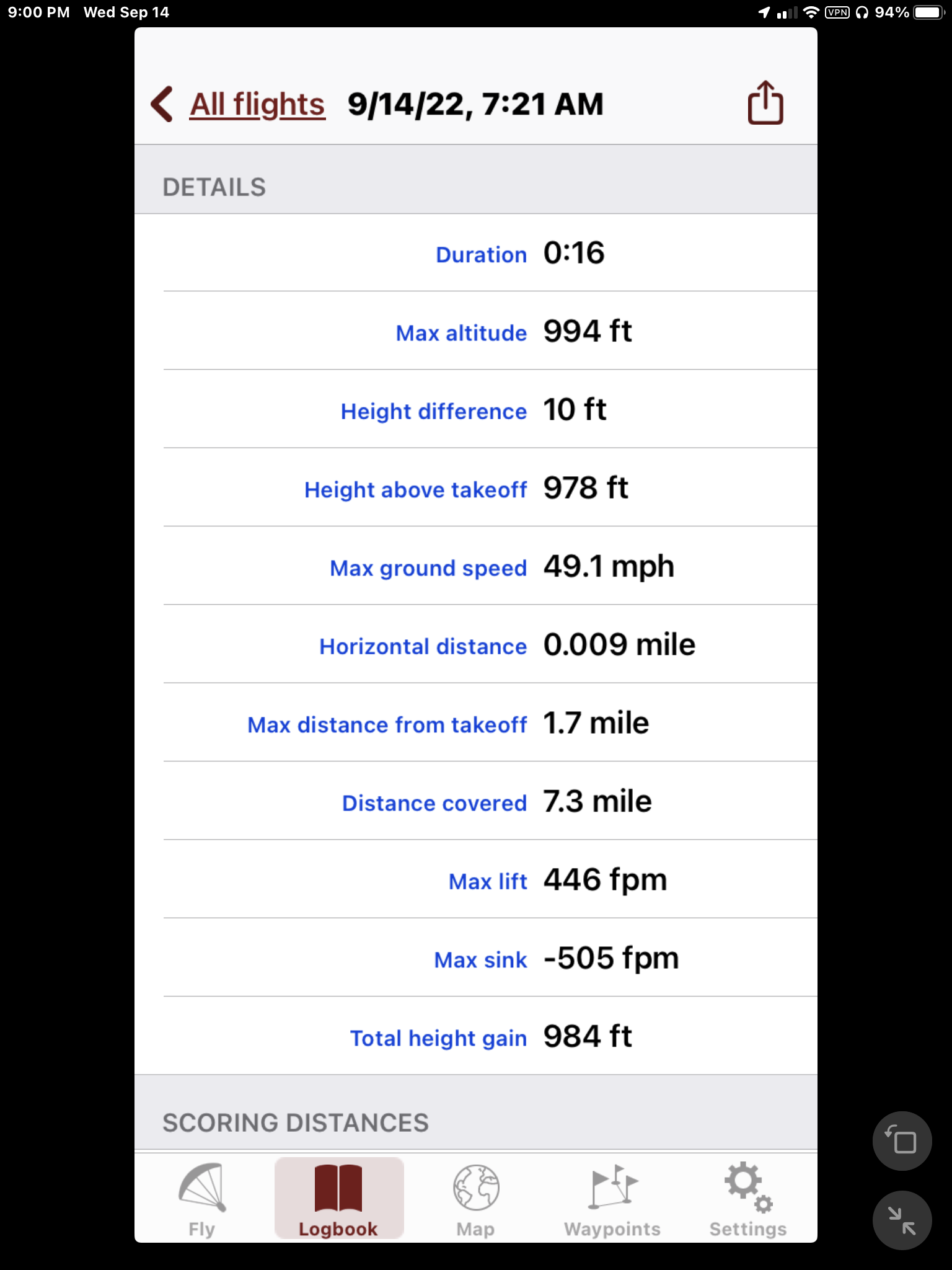Switch to the Fly tab
This screenshot has width=952, height=1270.
202,1199
